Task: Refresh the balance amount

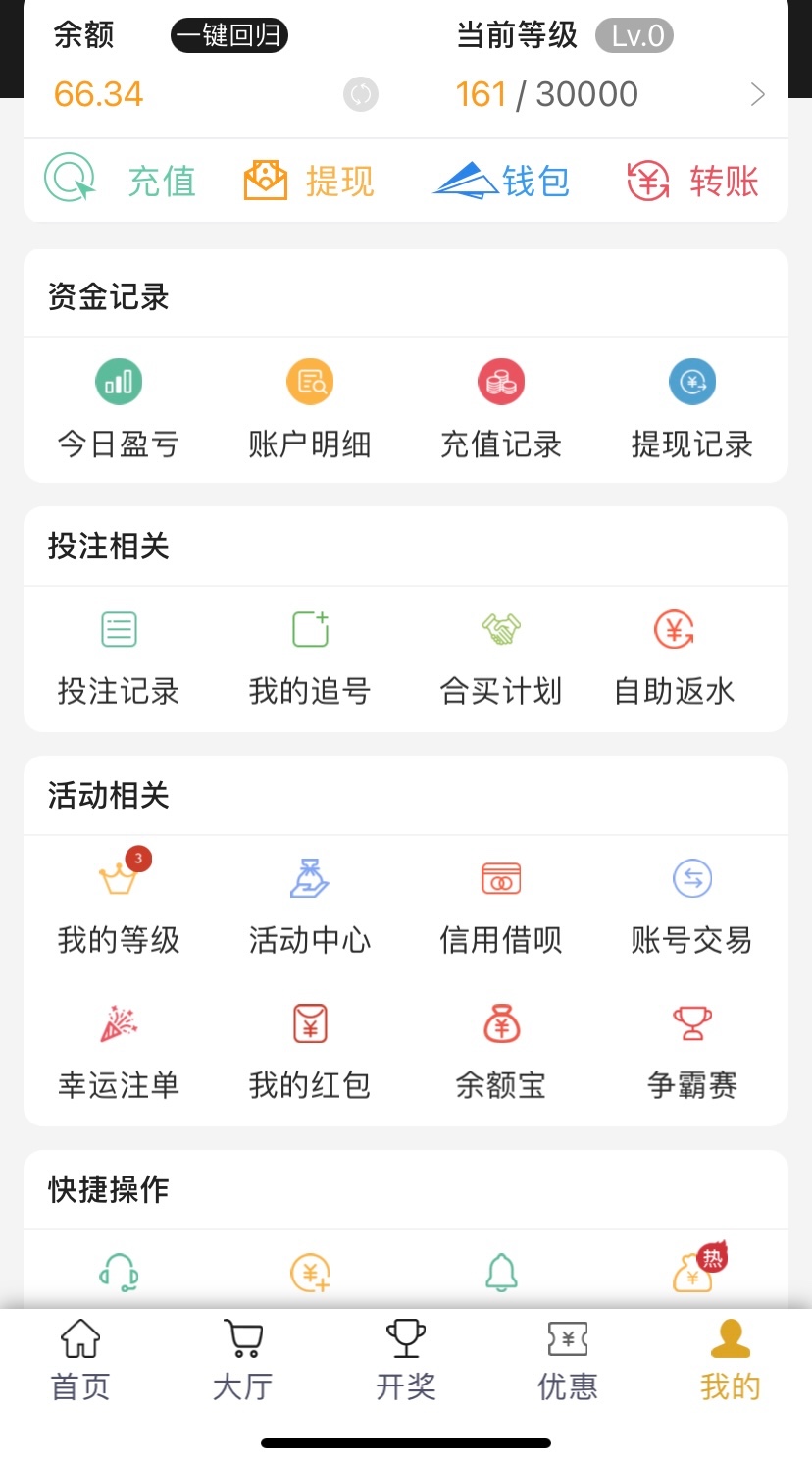Action: [x=361, y=94]
